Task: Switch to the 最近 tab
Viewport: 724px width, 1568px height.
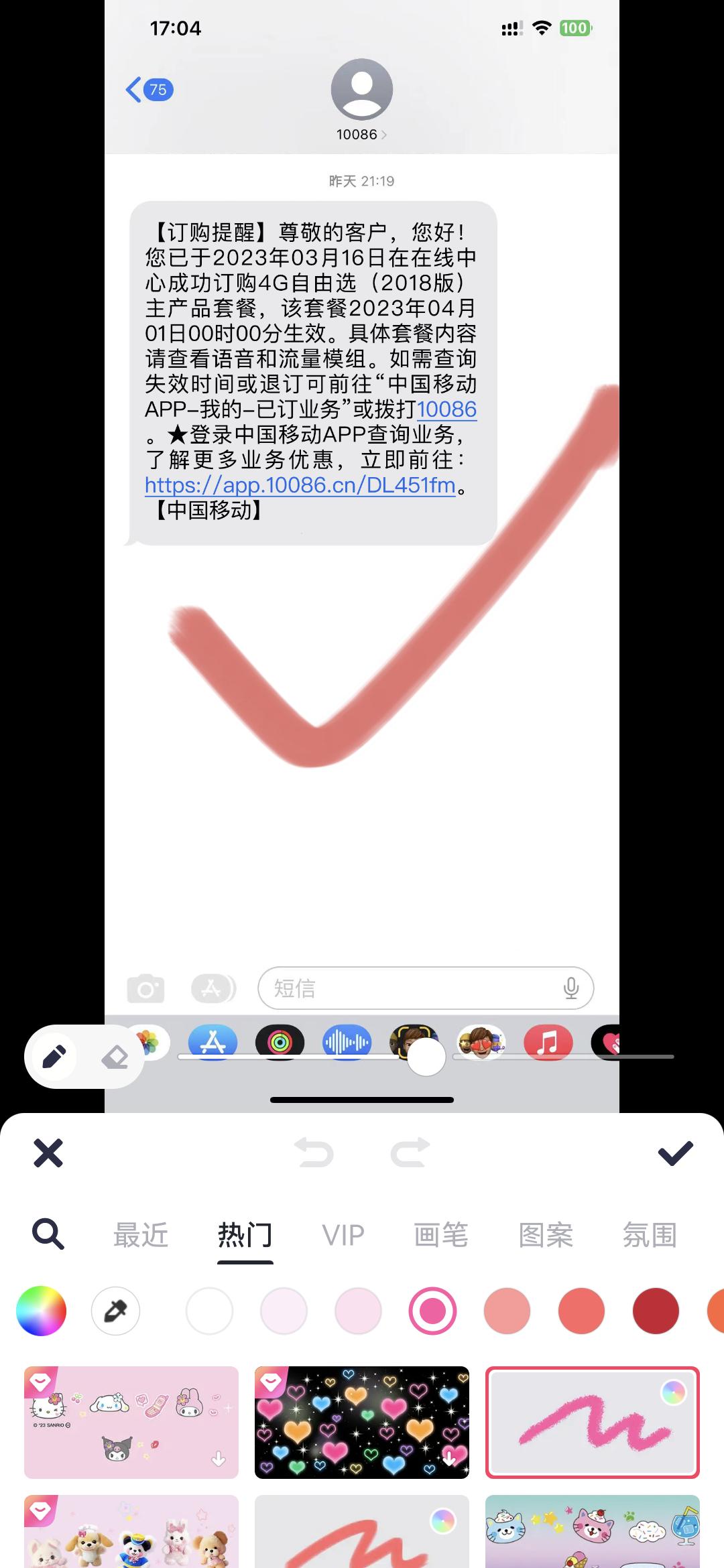Action: [141, 1234]
